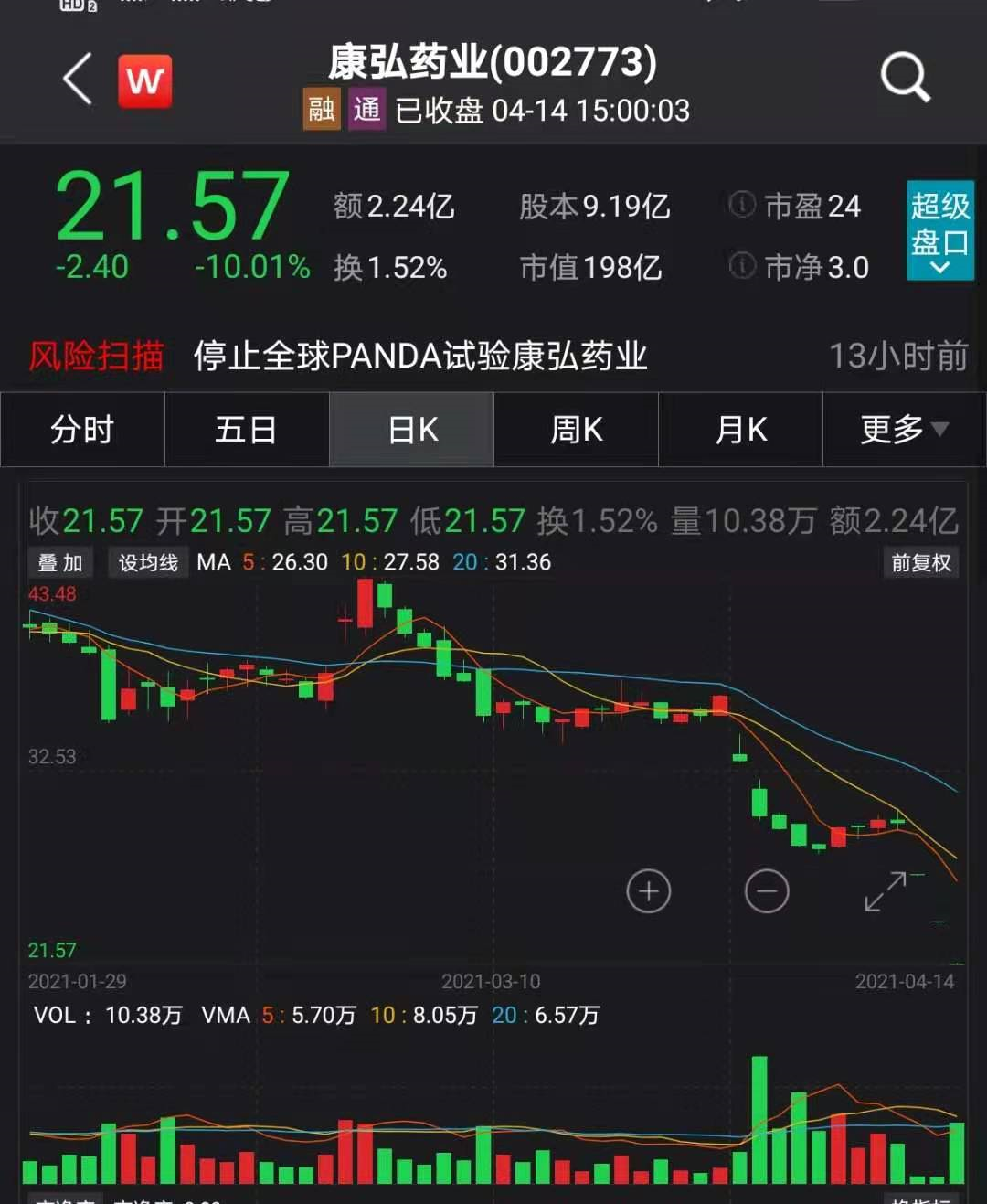Expand the chart to fullscreen
Viewport: 987px width, 1204px height.
pyautogui.click(x=886, y=891)
